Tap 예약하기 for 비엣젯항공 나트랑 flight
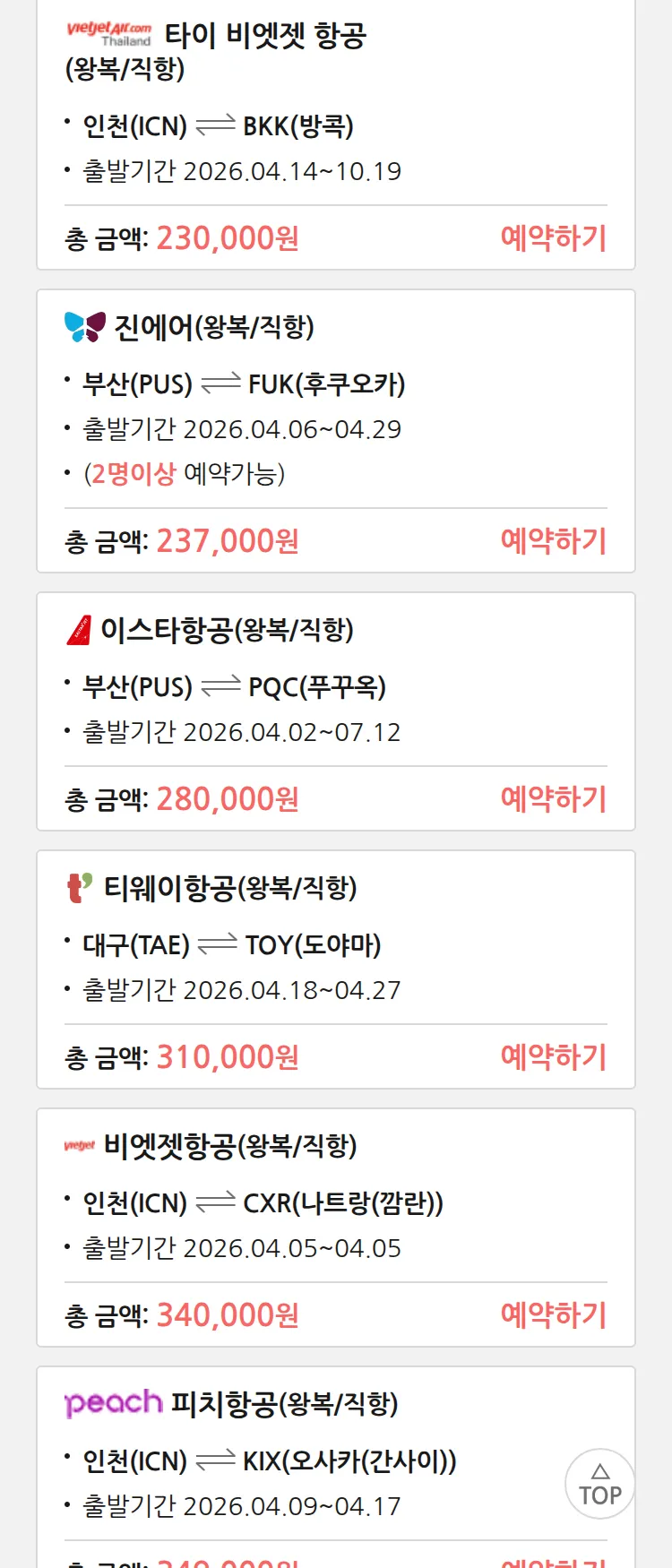 [x=553, y=1315]
